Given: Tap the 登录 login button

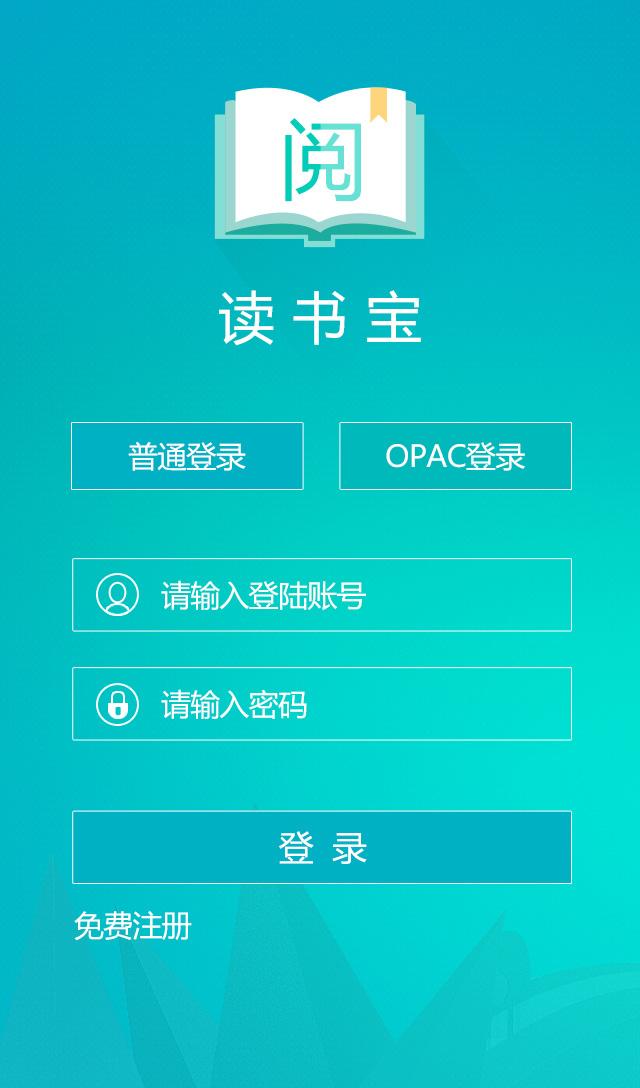Looking at the screenshot, I should (322, 847).
